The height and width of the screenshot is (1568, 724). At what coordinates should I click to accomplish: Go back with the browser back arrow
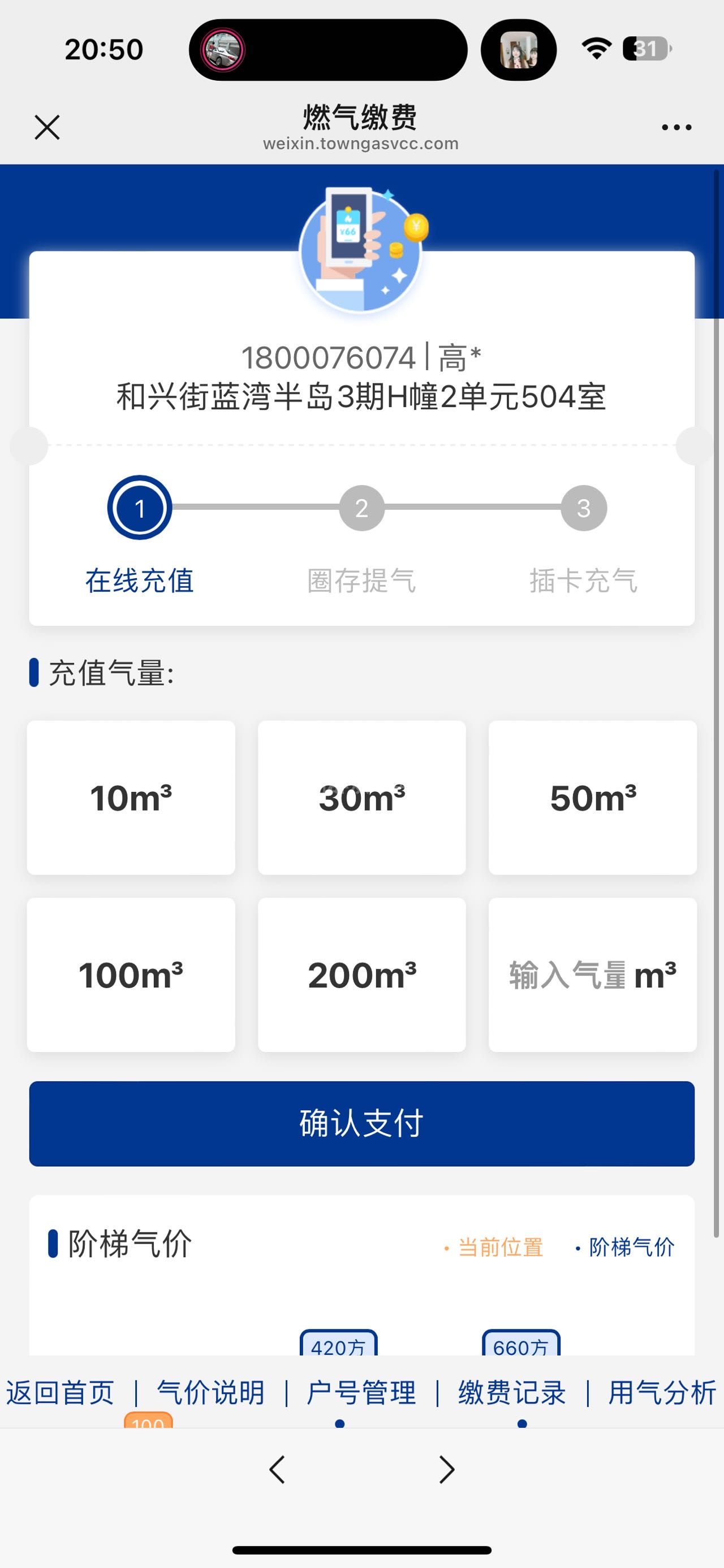(277, 1470)
